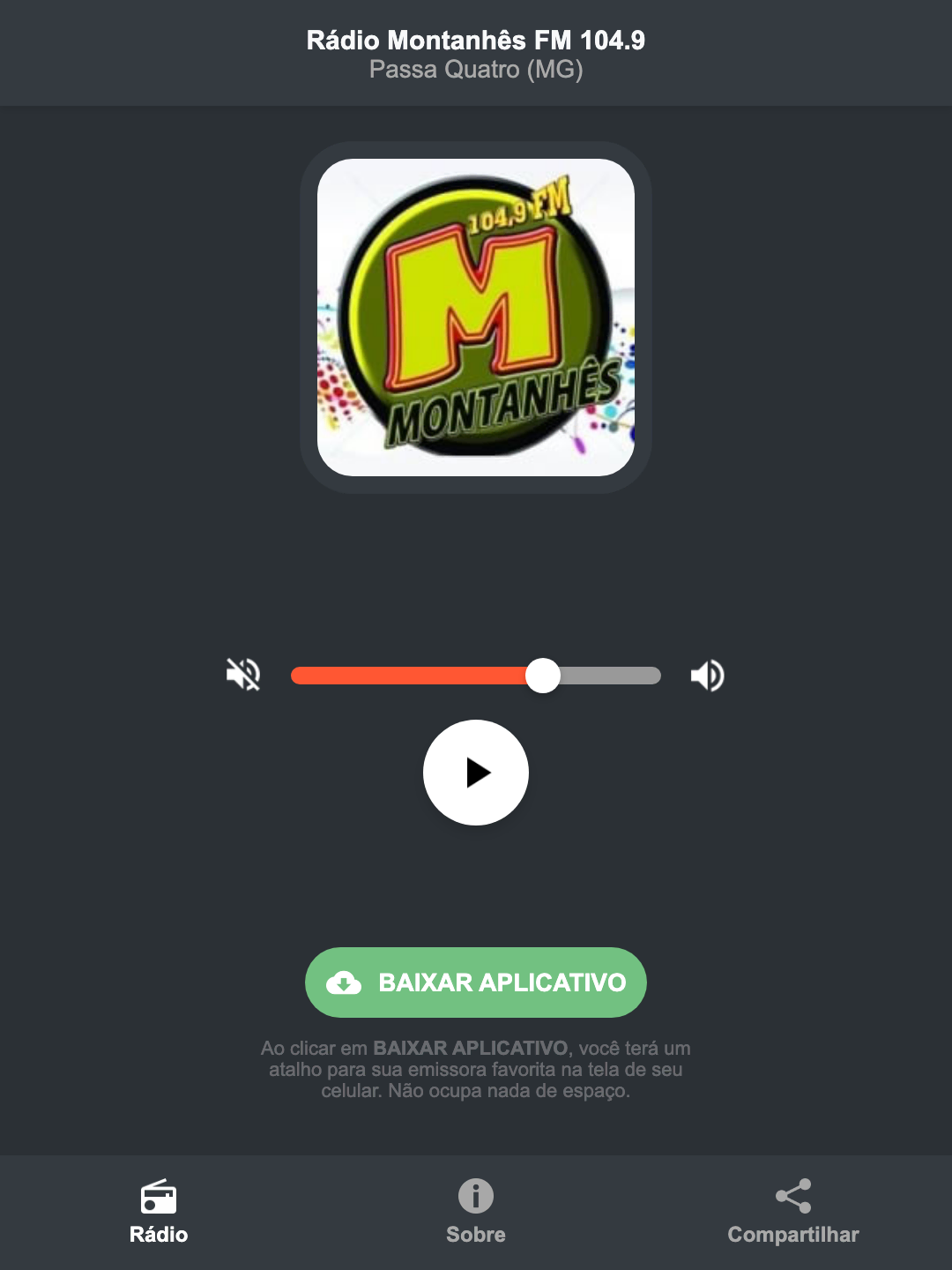The width and height of the screenshot is (952, 1270).
Task: Click the BAIXAR APLICATIVO button
Action: [x=475, y=982]
